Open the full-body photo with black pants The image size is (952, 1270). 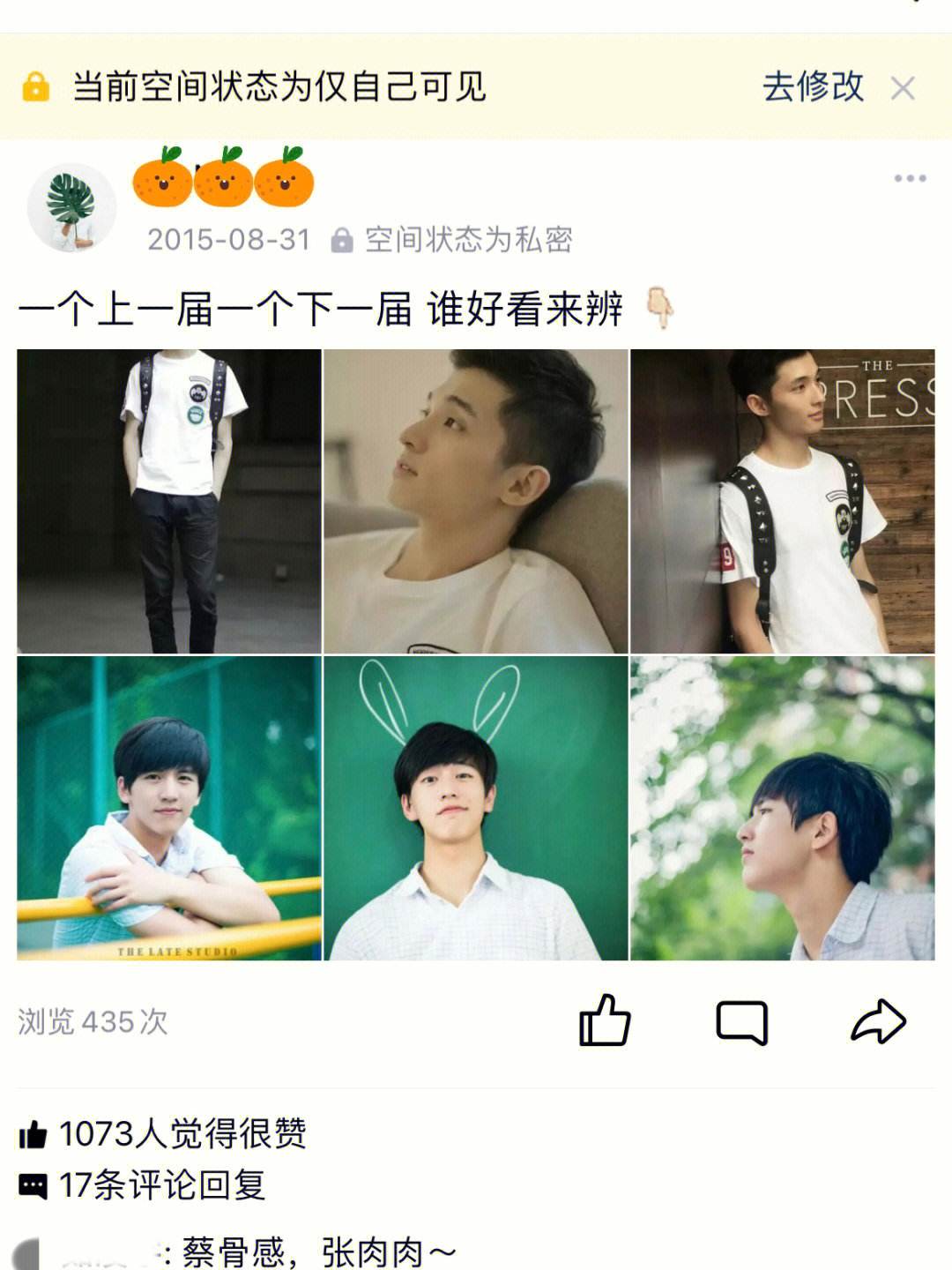169,501
